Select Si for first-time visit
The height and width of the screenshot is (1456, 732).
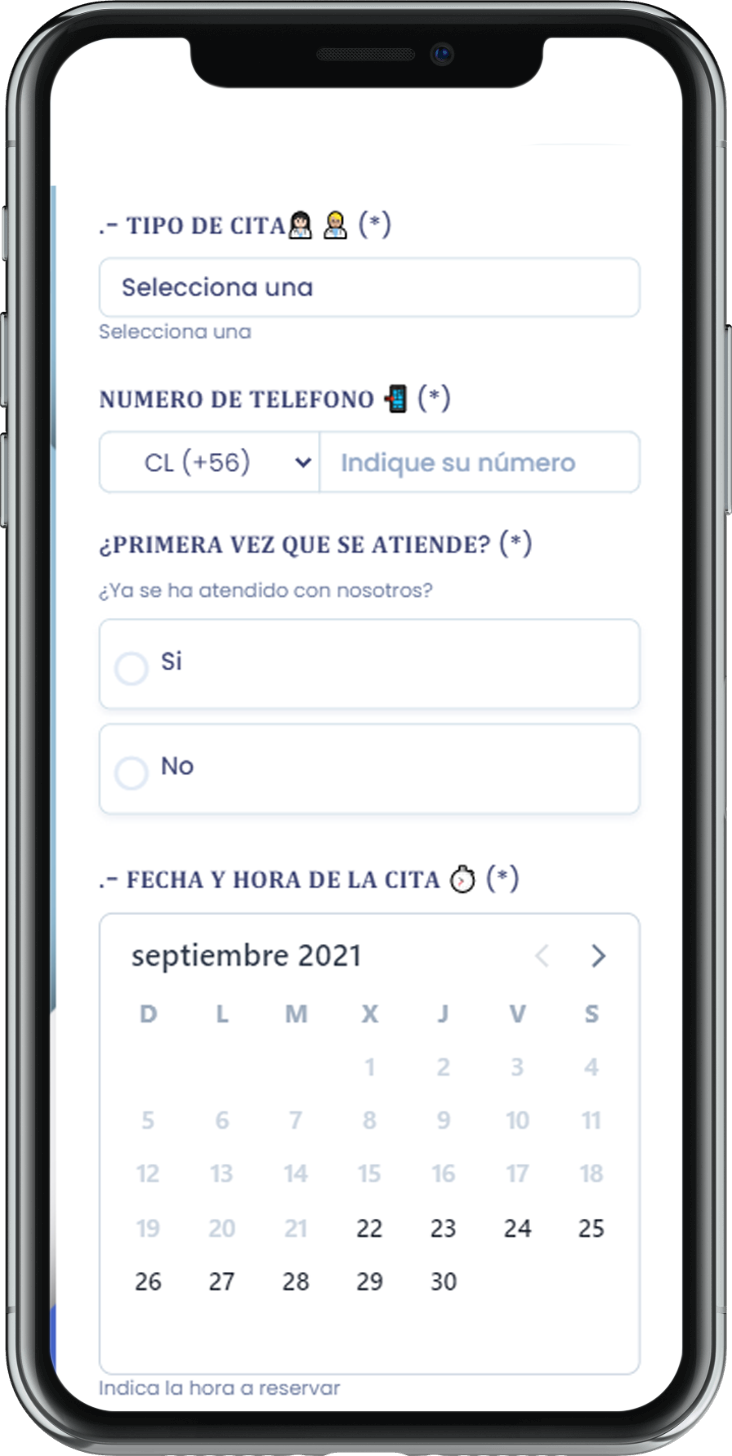[x=132, y=667]
